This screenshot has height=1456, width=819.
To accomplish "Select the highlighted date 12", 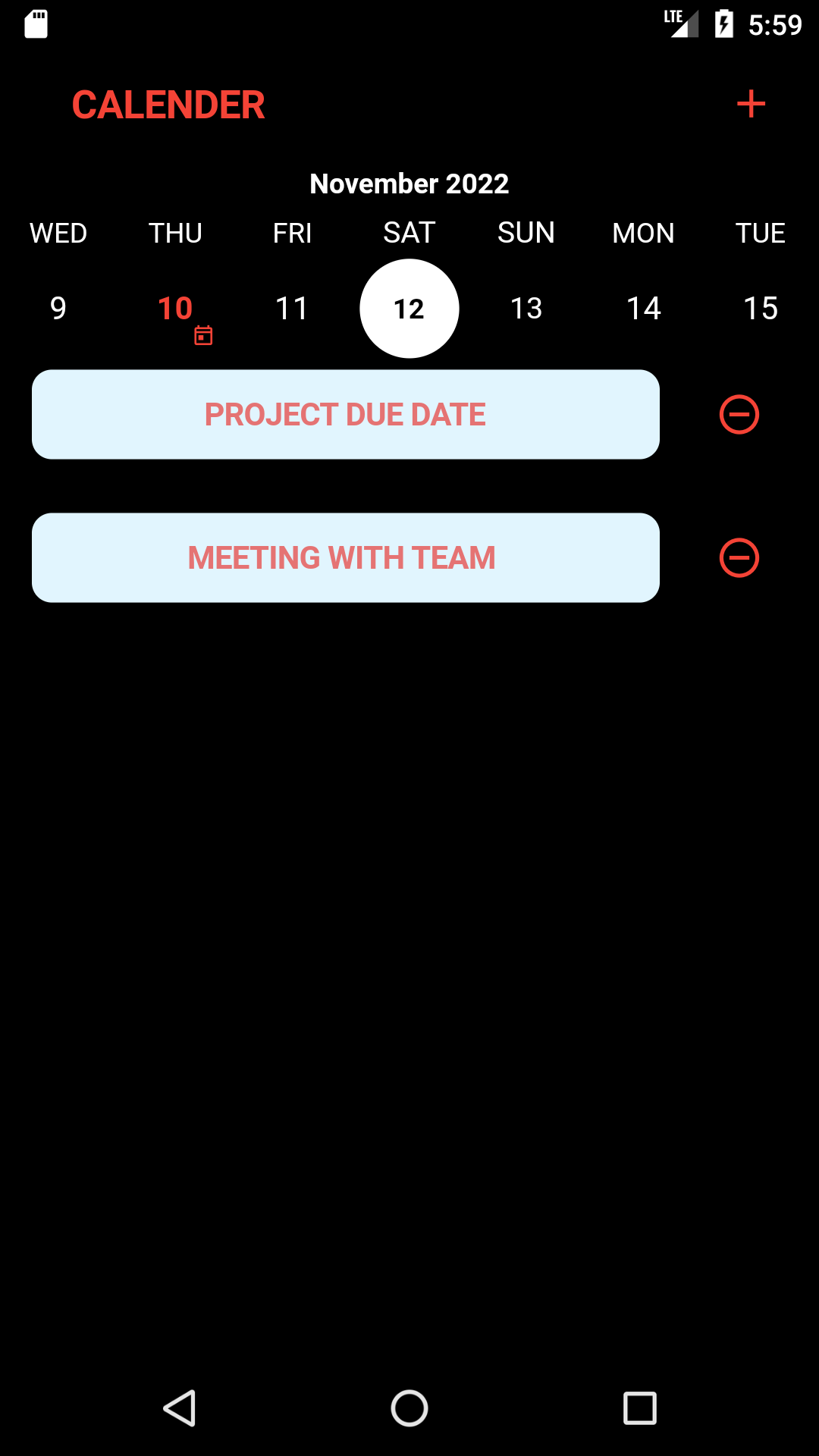I will (409, 308).
